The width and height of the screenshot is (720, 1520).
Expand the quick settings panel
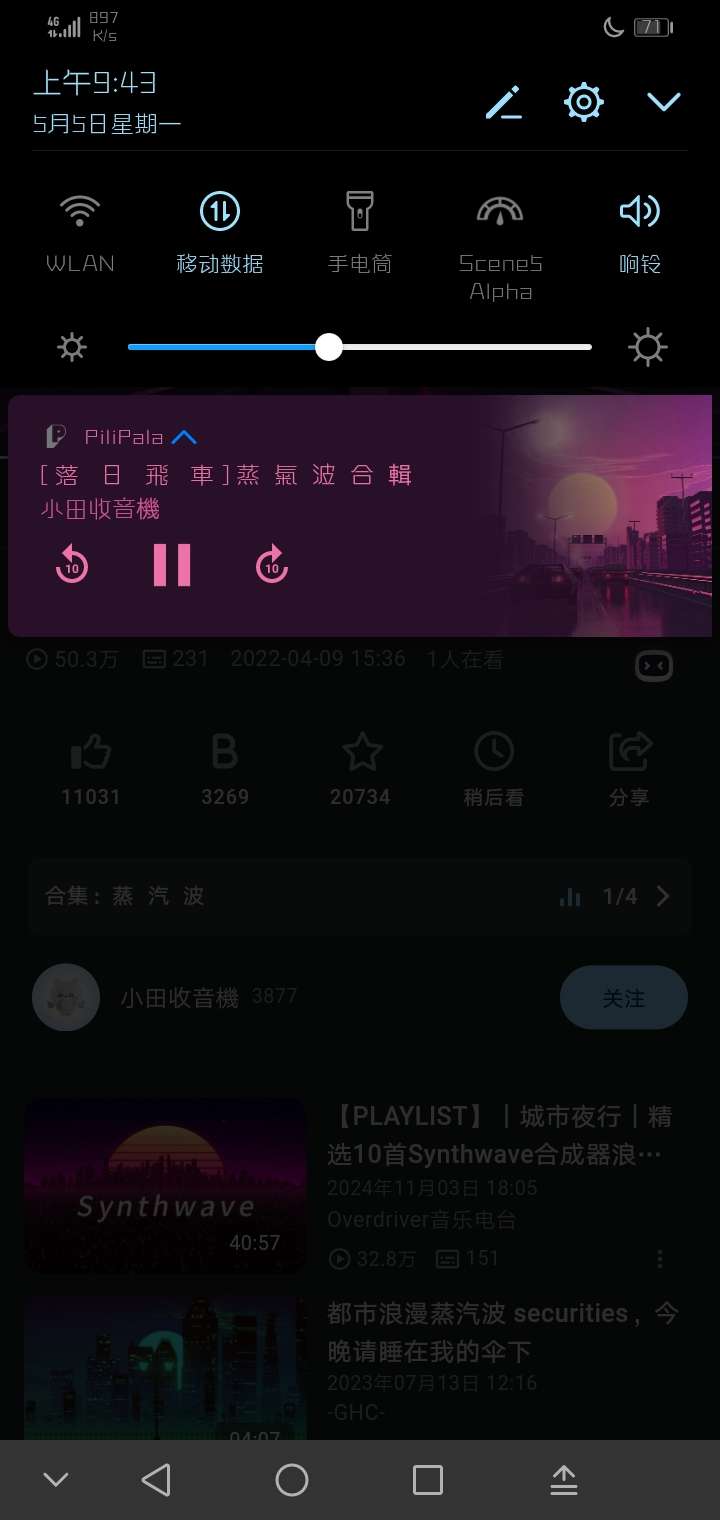[x=663, y=102]
